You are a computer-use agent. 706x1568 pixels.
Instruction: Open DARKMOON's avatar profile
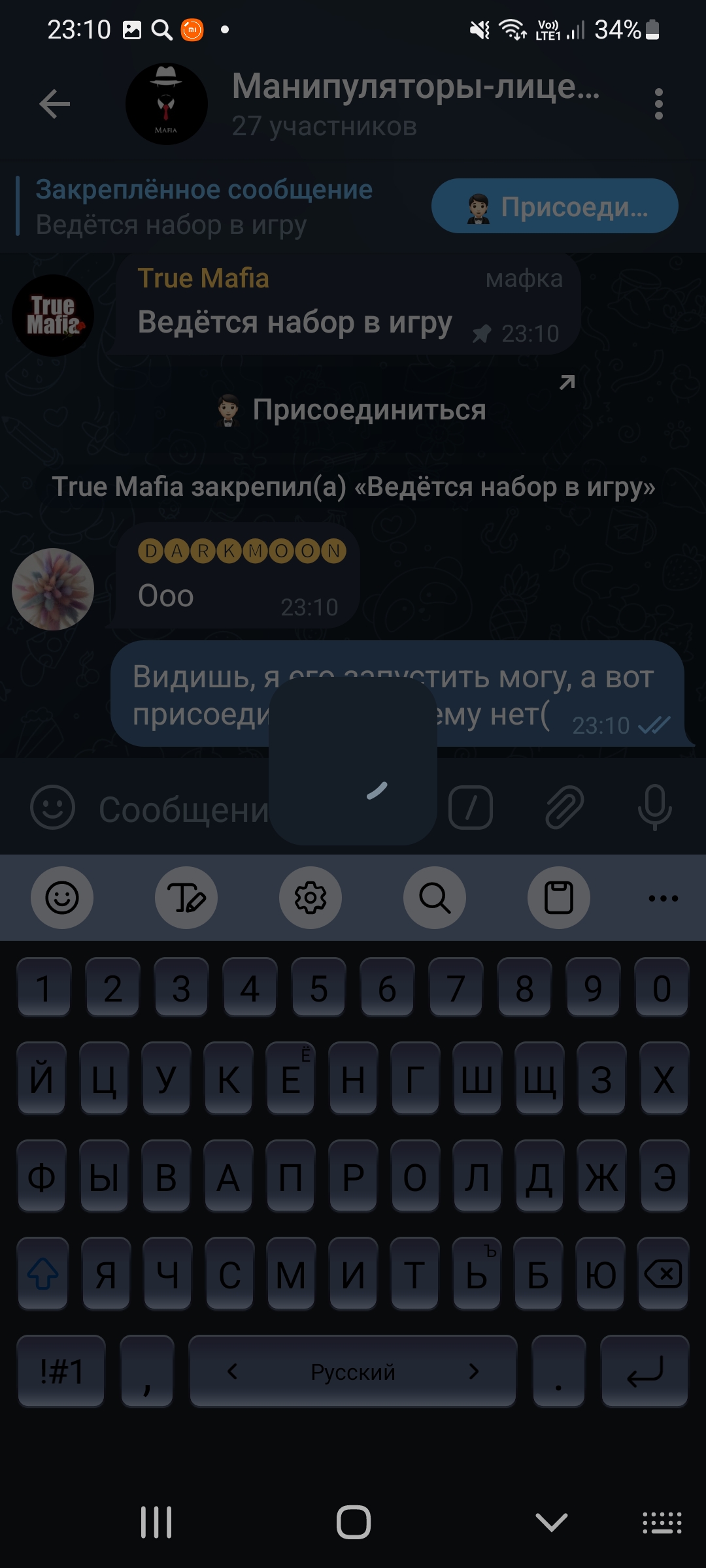click(x=53, y=589)
